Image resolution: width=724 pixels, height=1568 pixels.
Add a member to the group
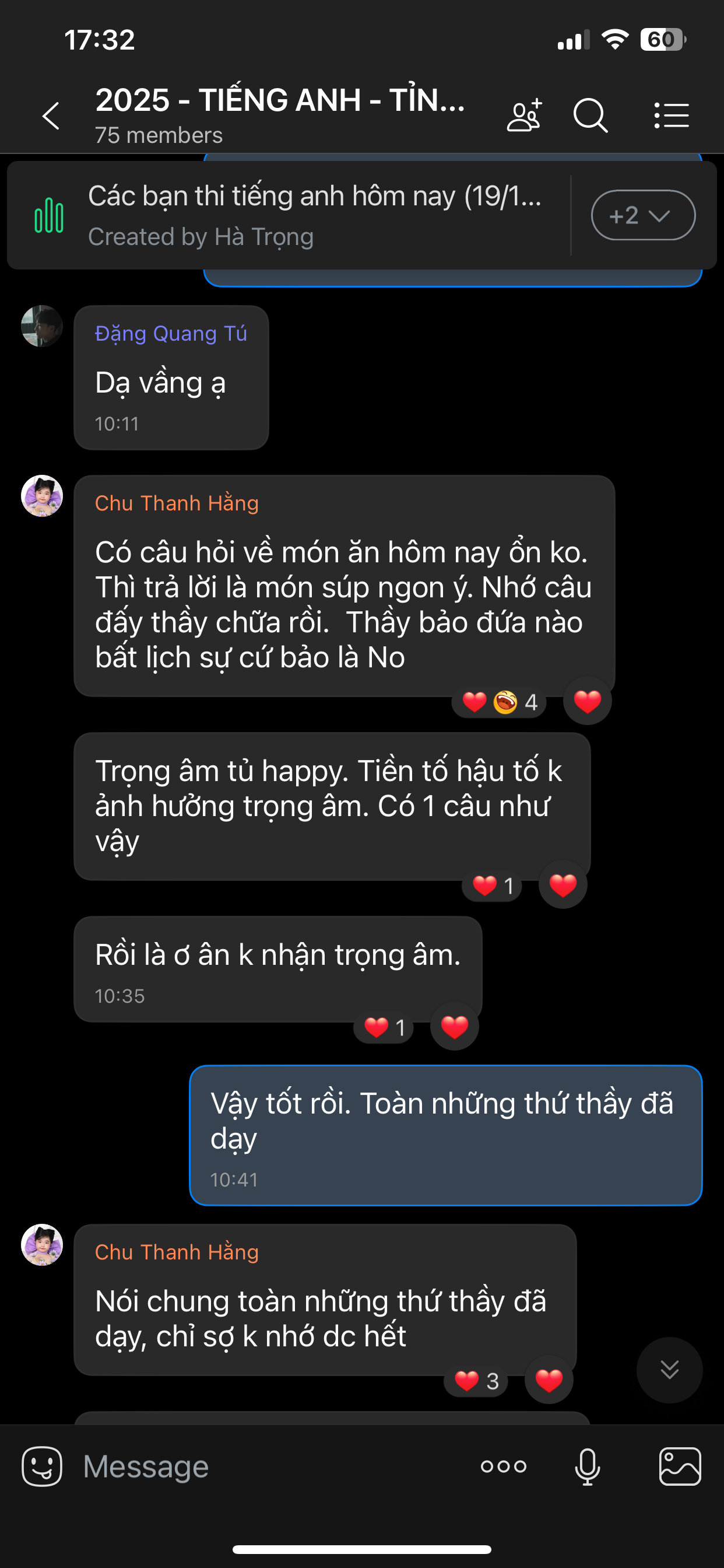pos(524,115)
